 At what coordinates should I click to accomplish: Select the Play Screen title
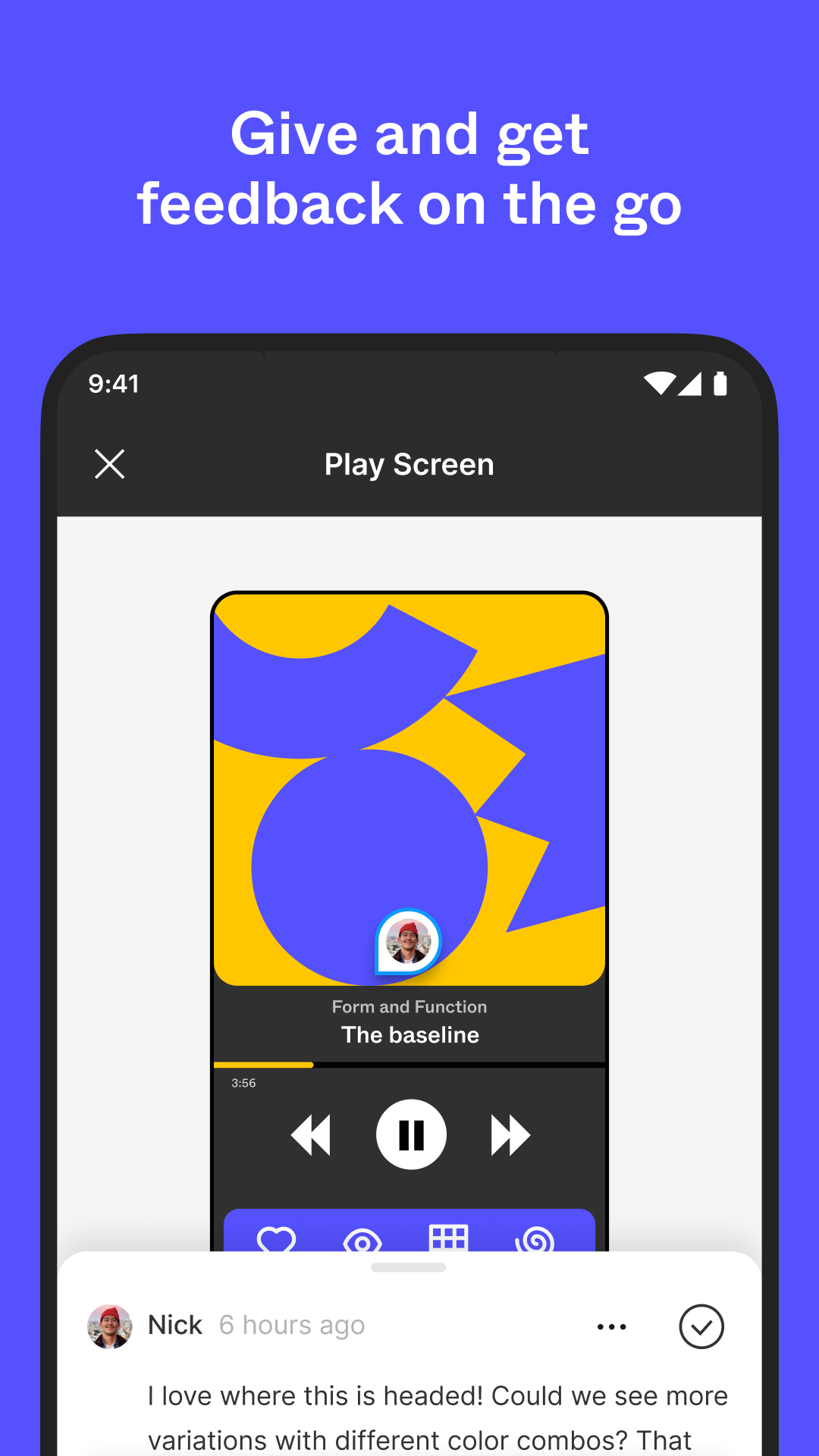pos(409,465)
